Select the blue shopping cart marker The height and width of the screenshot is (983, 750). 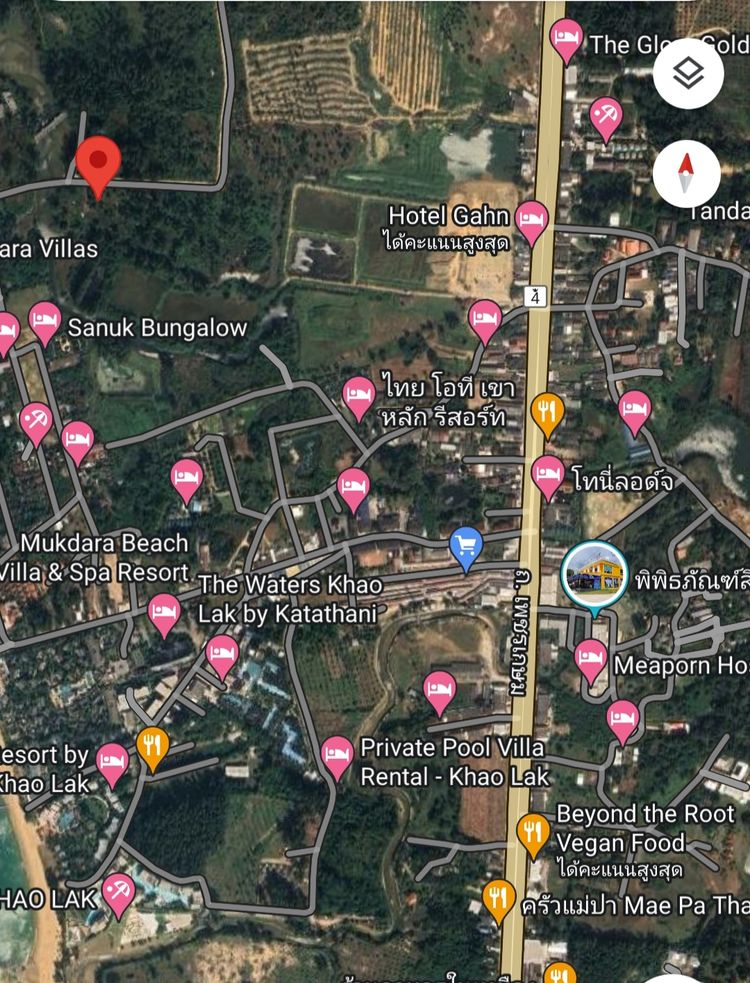click(466, 546)
